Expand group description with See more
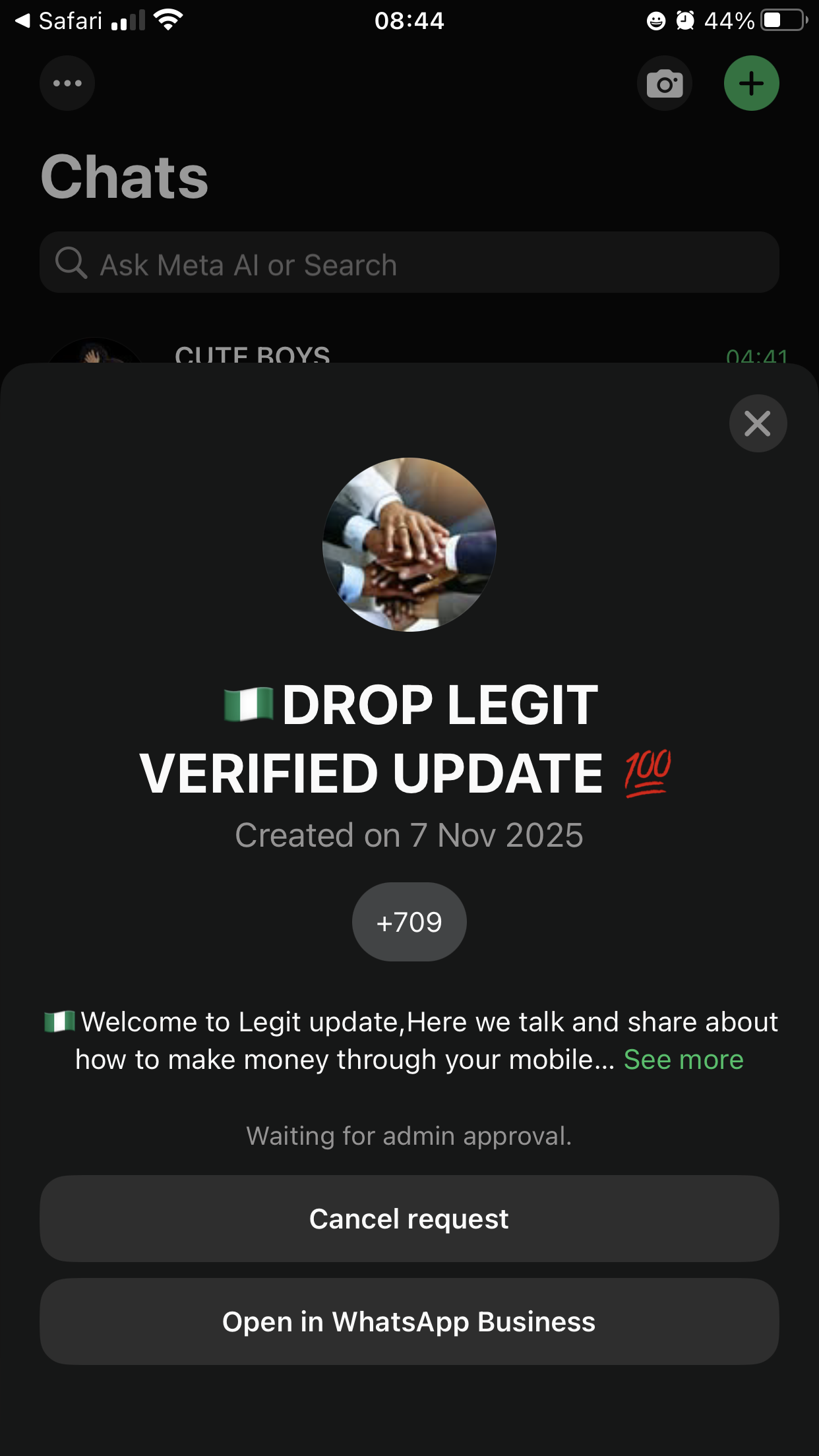The image size is (819, 1456). tap(683, 1060)
